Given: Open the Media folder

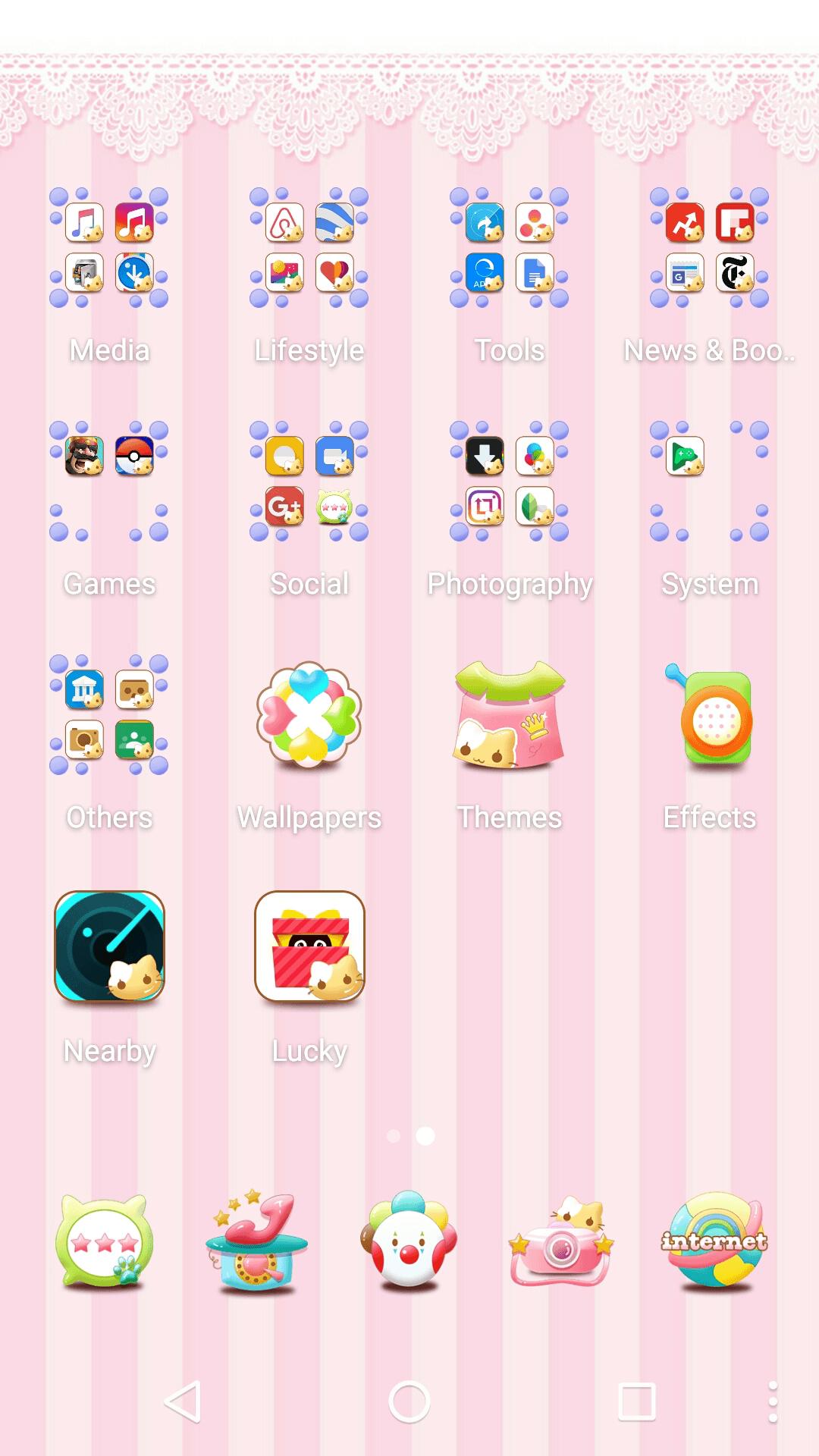Looking at the screenshot, I should [x=109, y=248].
